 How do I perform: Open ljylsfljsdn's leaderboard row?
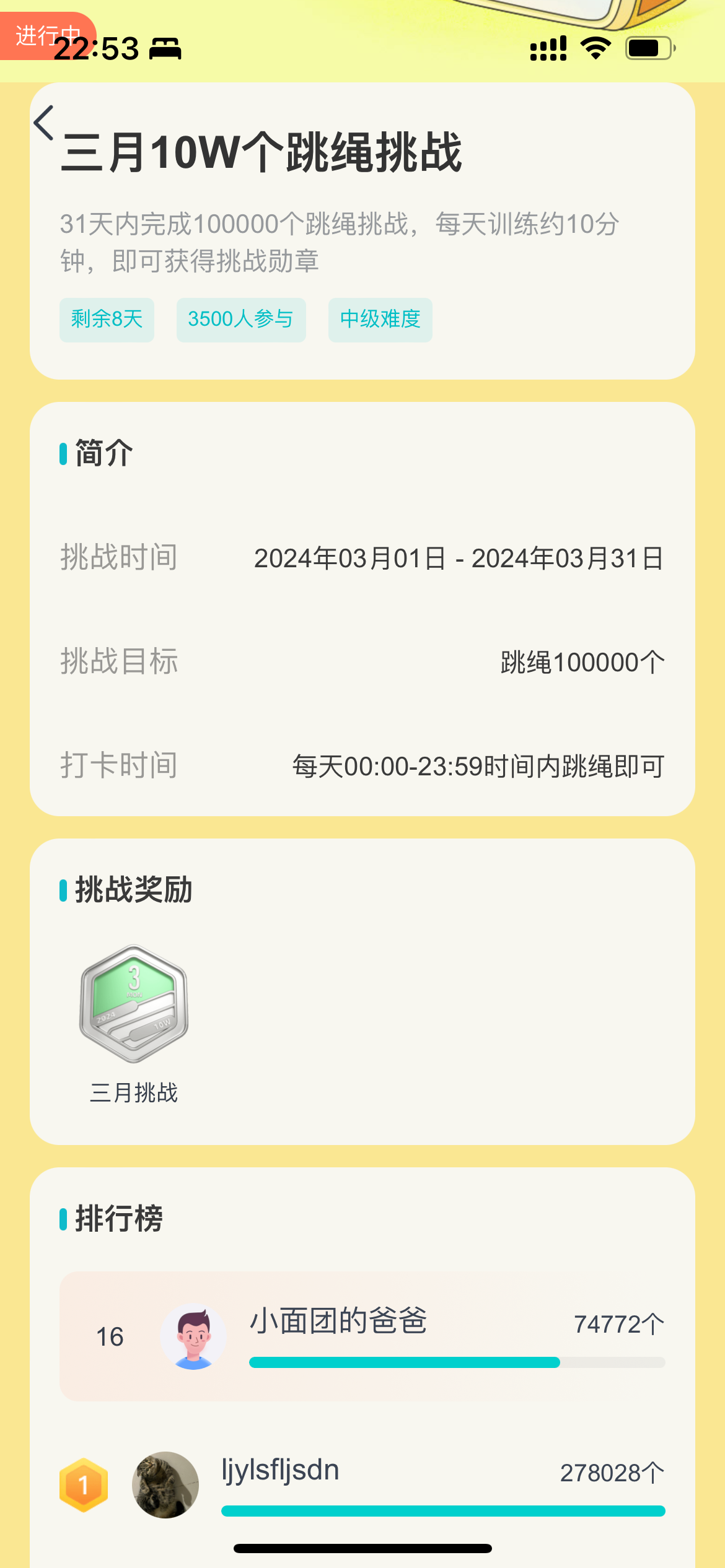[x=362, y=1485]
